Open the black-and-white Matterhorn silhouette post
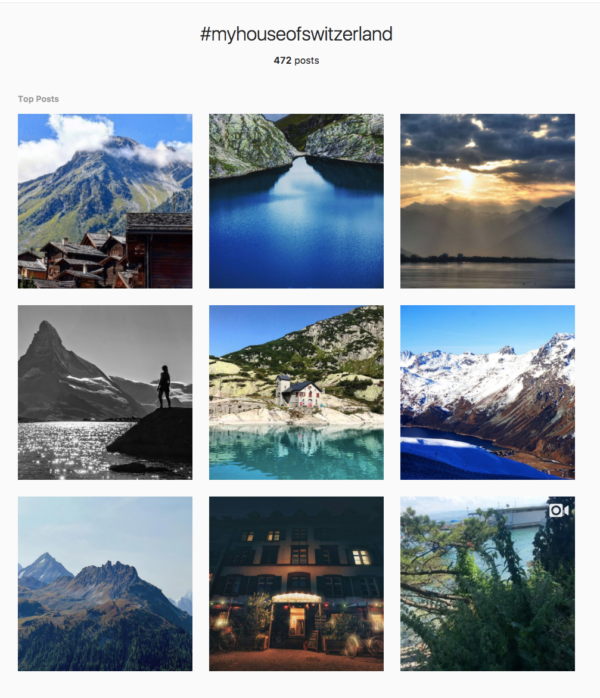The width and height of the screenshot is (600, 698). click(105, 392)
